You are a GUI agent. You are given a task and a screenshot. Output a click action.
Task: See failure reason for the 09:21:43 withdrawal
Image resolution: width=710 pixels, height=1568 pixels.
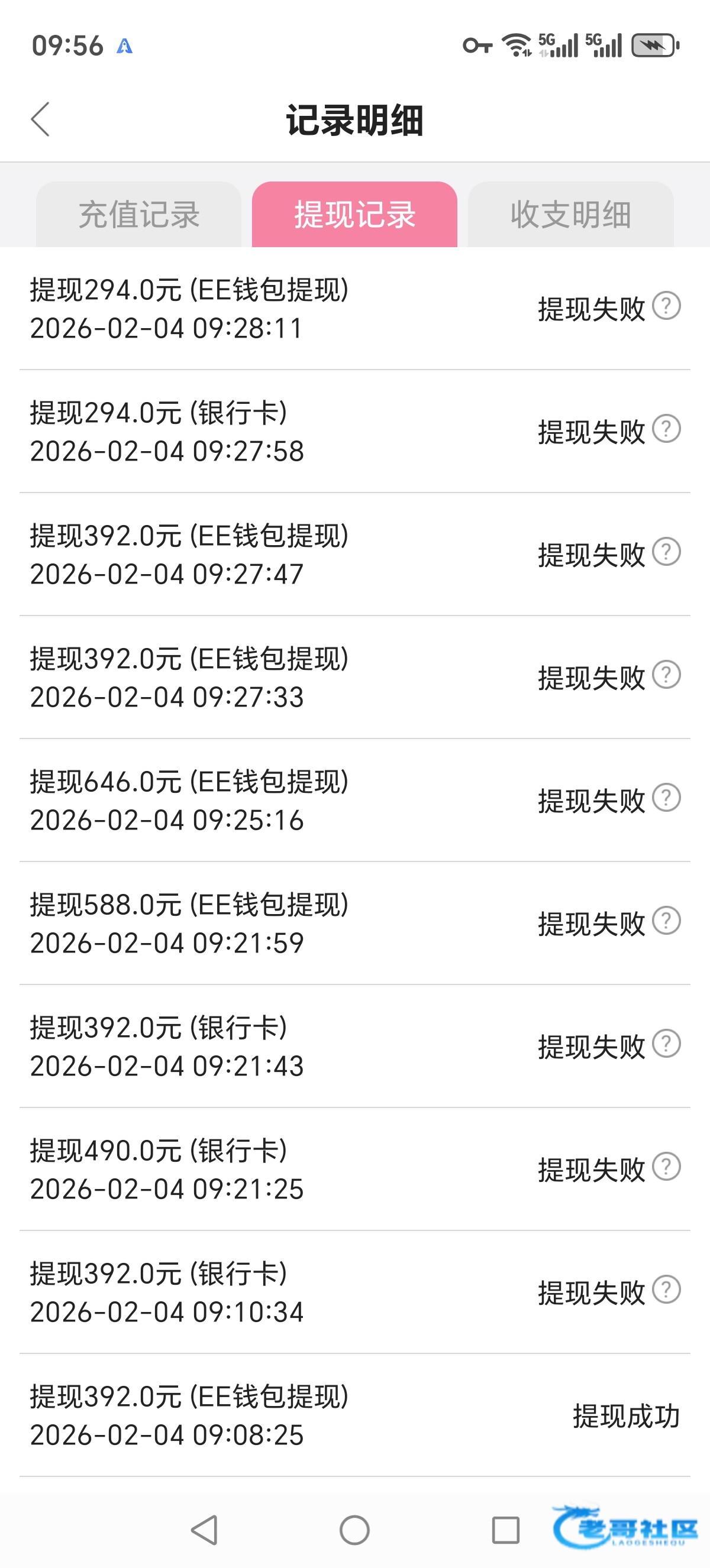coord(666,1044)
